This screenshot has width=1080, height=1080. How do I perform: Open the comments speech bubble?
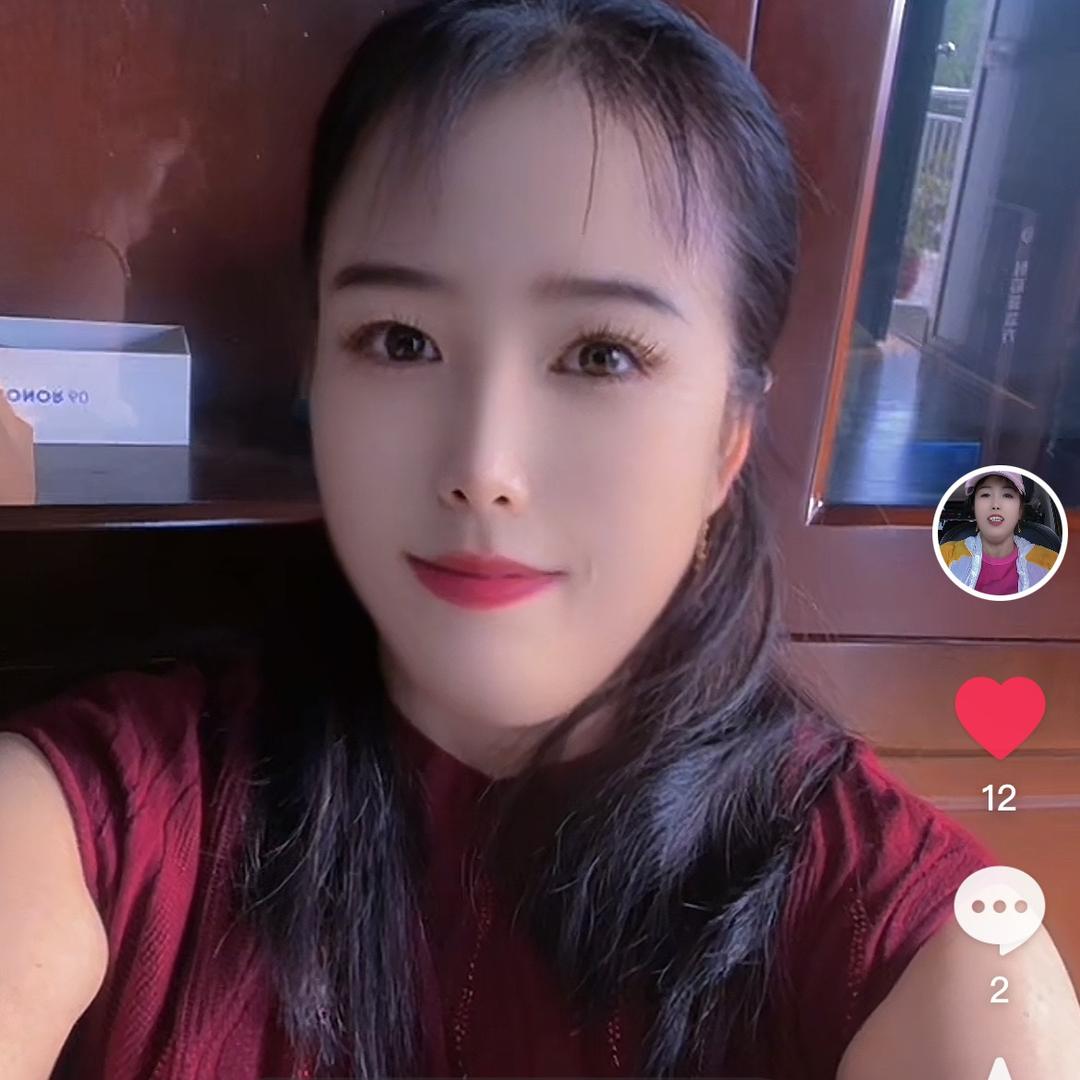pyautogui.click(x=999, y=909)
